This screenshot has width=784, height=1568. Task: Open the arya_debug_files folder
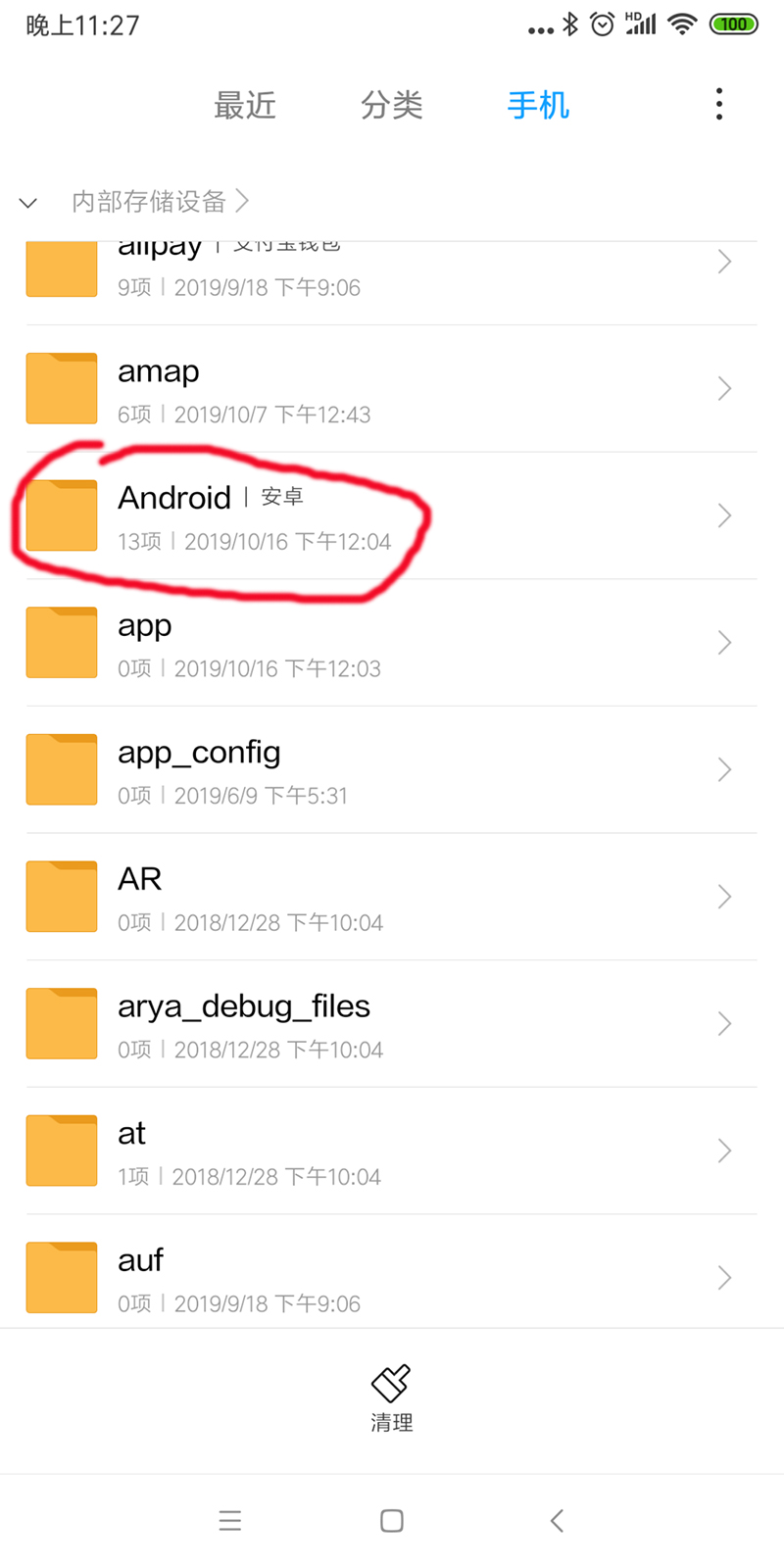pos(390,1024)
